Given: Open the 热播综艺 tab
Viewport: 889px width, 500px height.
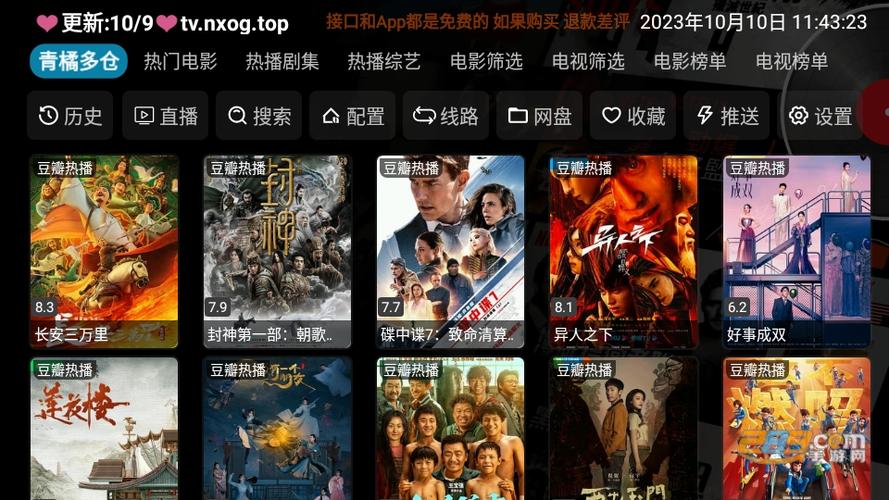Looking at the screenshot, I should pos(384,61).
